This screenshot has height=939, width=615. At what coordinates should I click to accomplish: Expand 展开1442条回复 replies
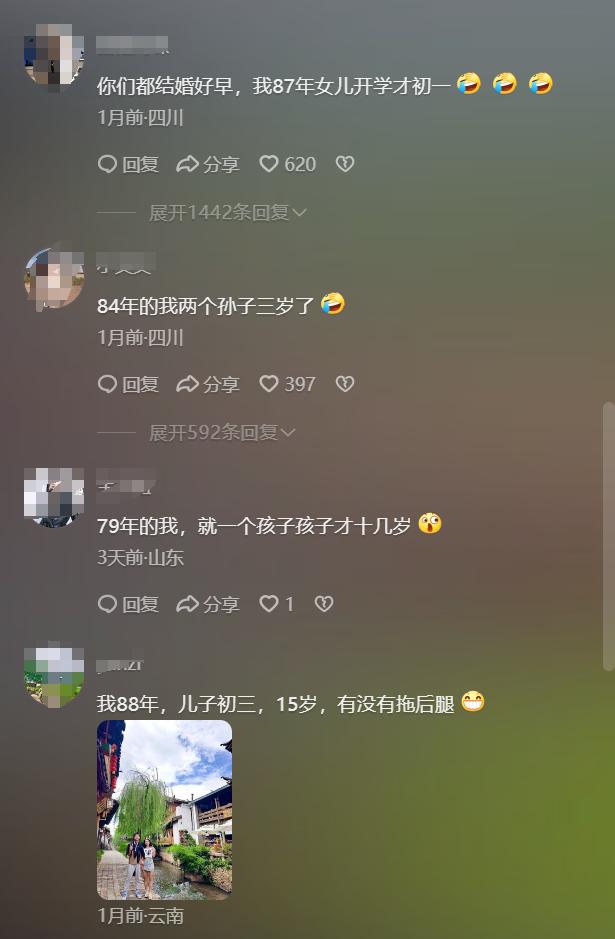227,212
